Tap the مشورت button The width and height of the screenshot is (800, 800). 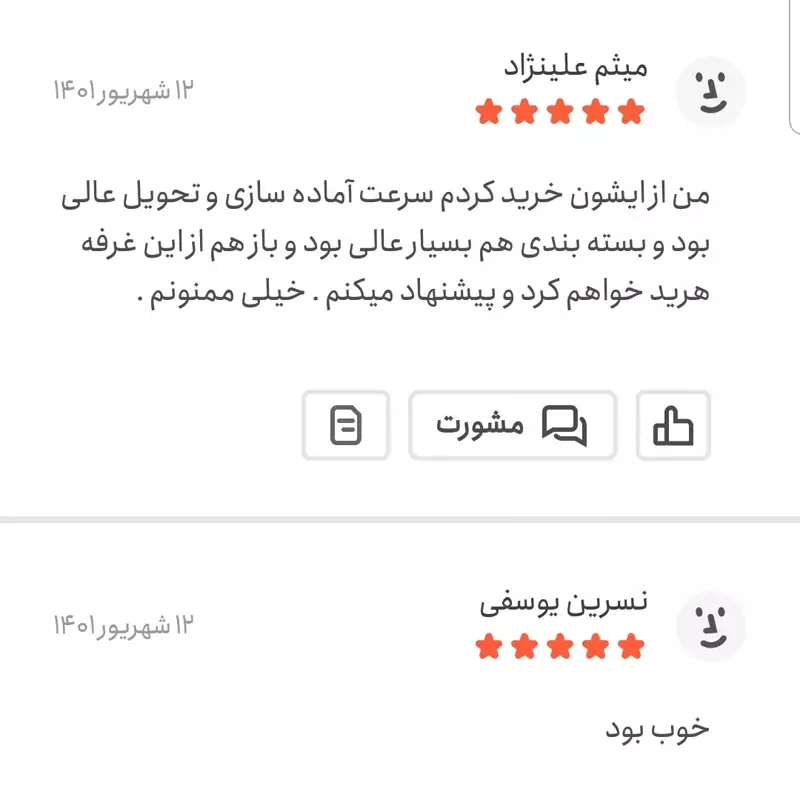coord(512,426)
